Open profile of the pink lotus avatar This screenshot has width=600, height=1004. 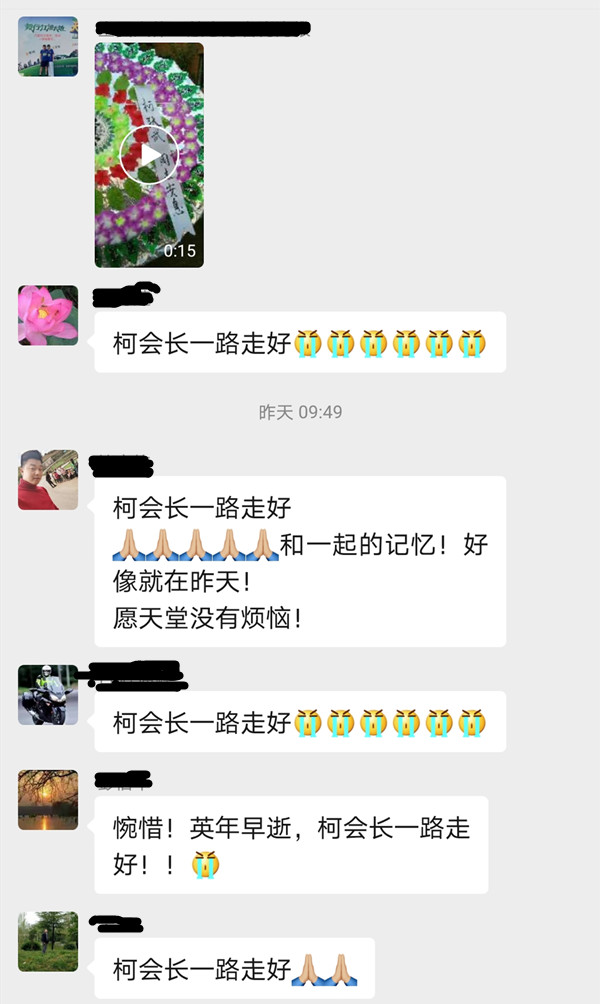pos(48,315)
